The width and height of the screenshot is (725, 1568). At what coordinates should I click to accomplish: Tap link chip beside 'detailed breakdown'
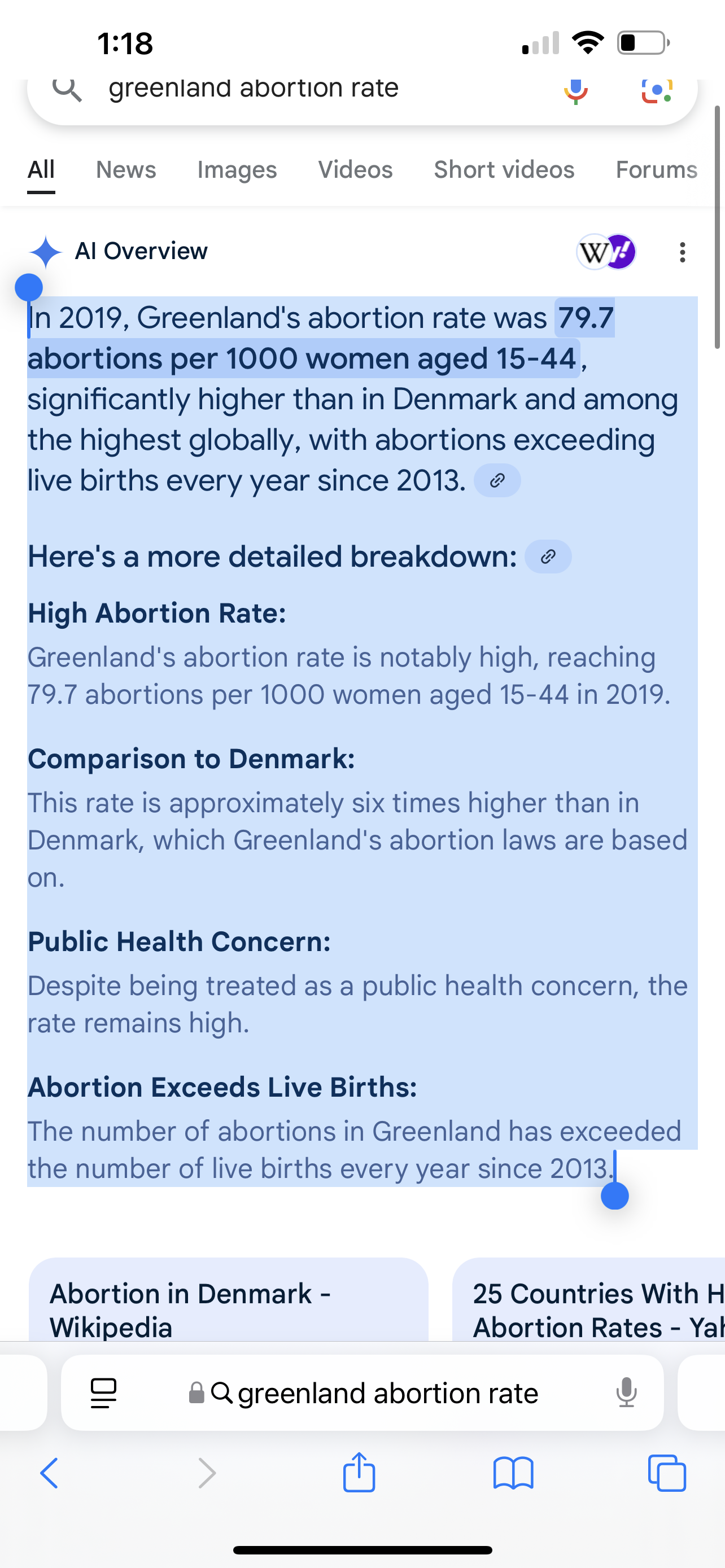point(548,557)
